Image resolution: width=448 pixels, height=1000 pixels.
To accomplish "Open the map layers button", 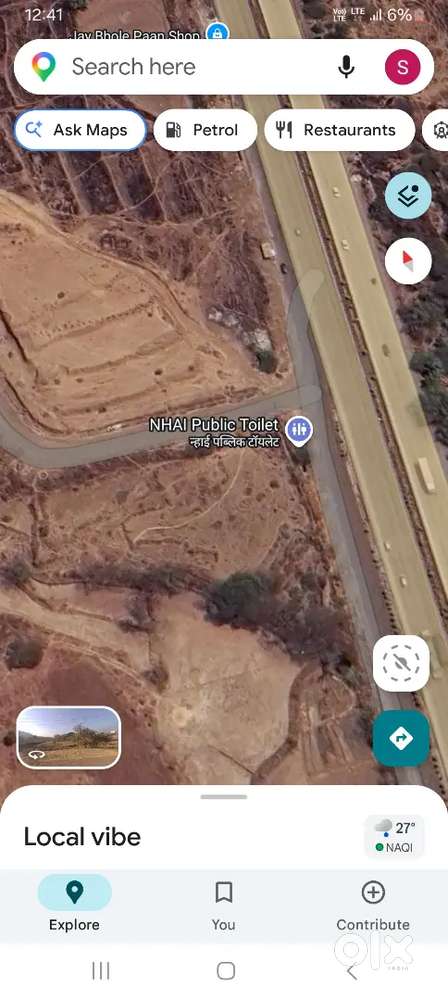I will click(x=408, y=196).
